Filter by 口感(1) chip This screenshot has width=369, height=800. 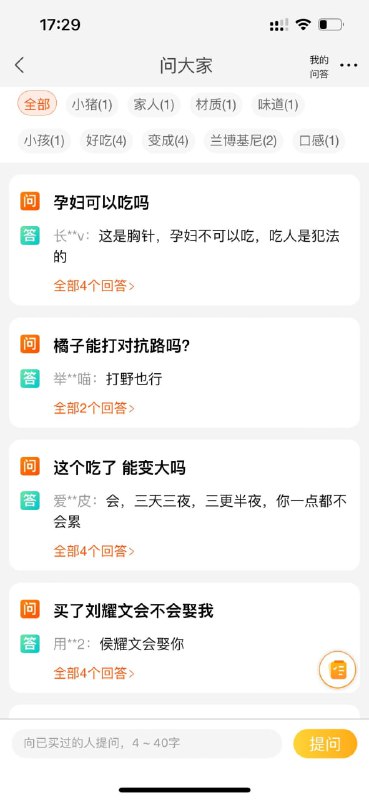[319, 141]
